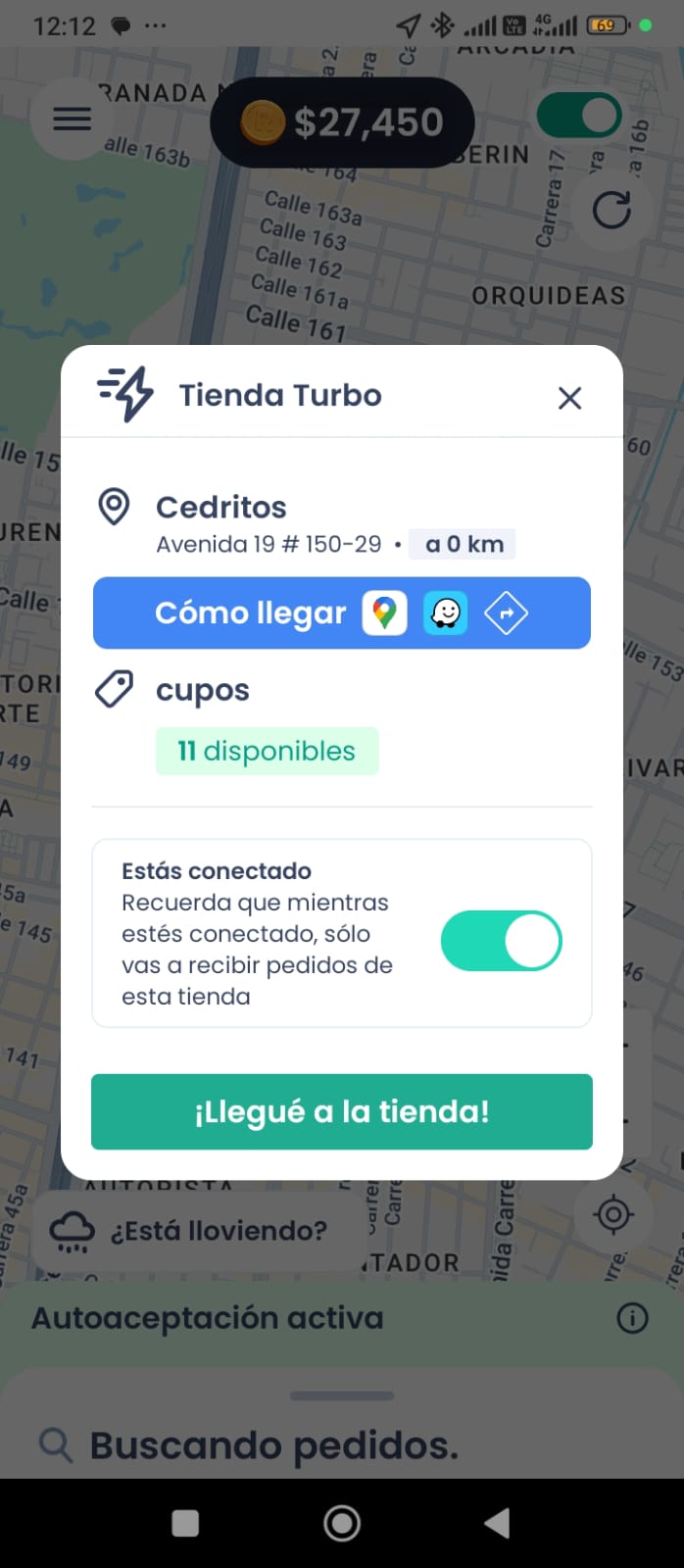
Task: Tap the $27,450 earnings balance
Action: point(343,122)
